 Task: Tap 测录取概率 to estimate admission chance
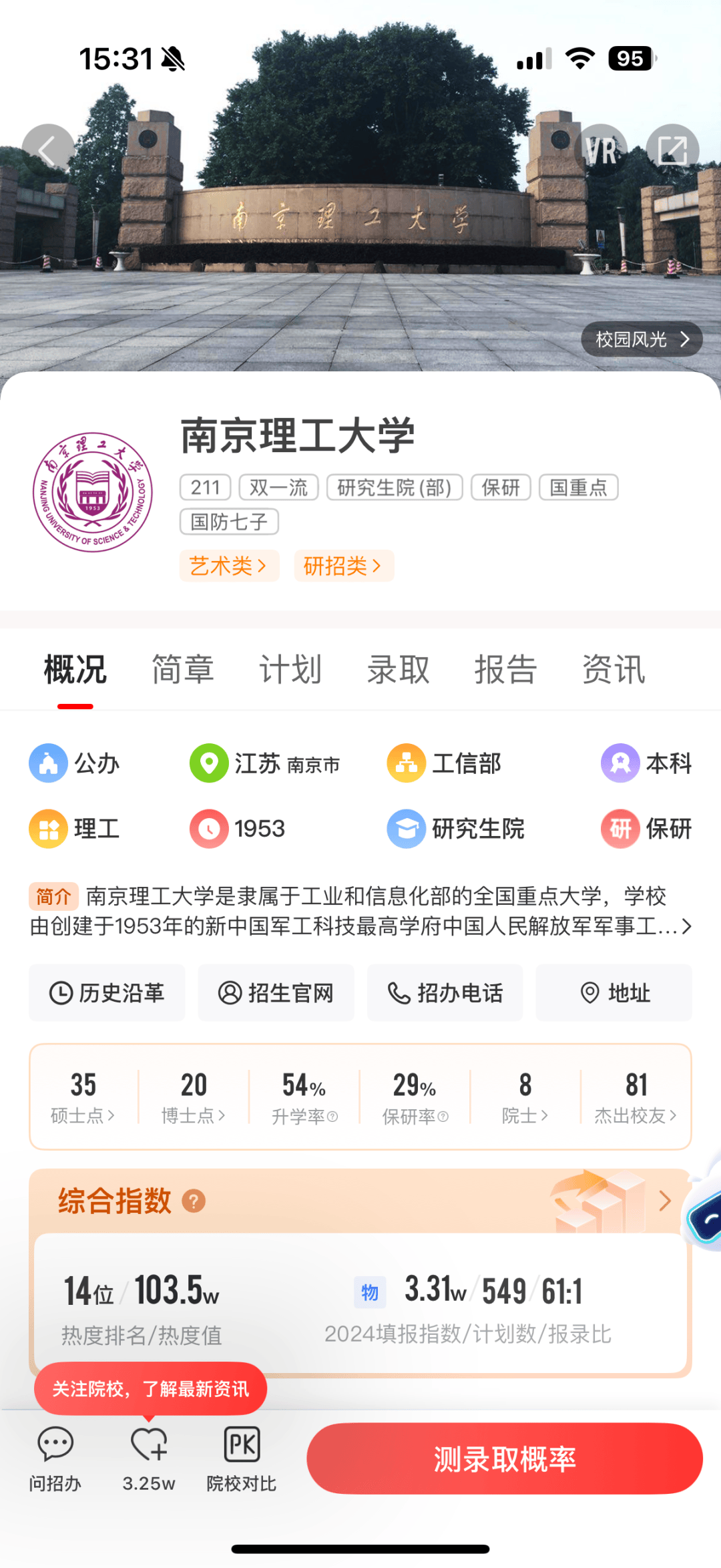[x=505, y=1458]
